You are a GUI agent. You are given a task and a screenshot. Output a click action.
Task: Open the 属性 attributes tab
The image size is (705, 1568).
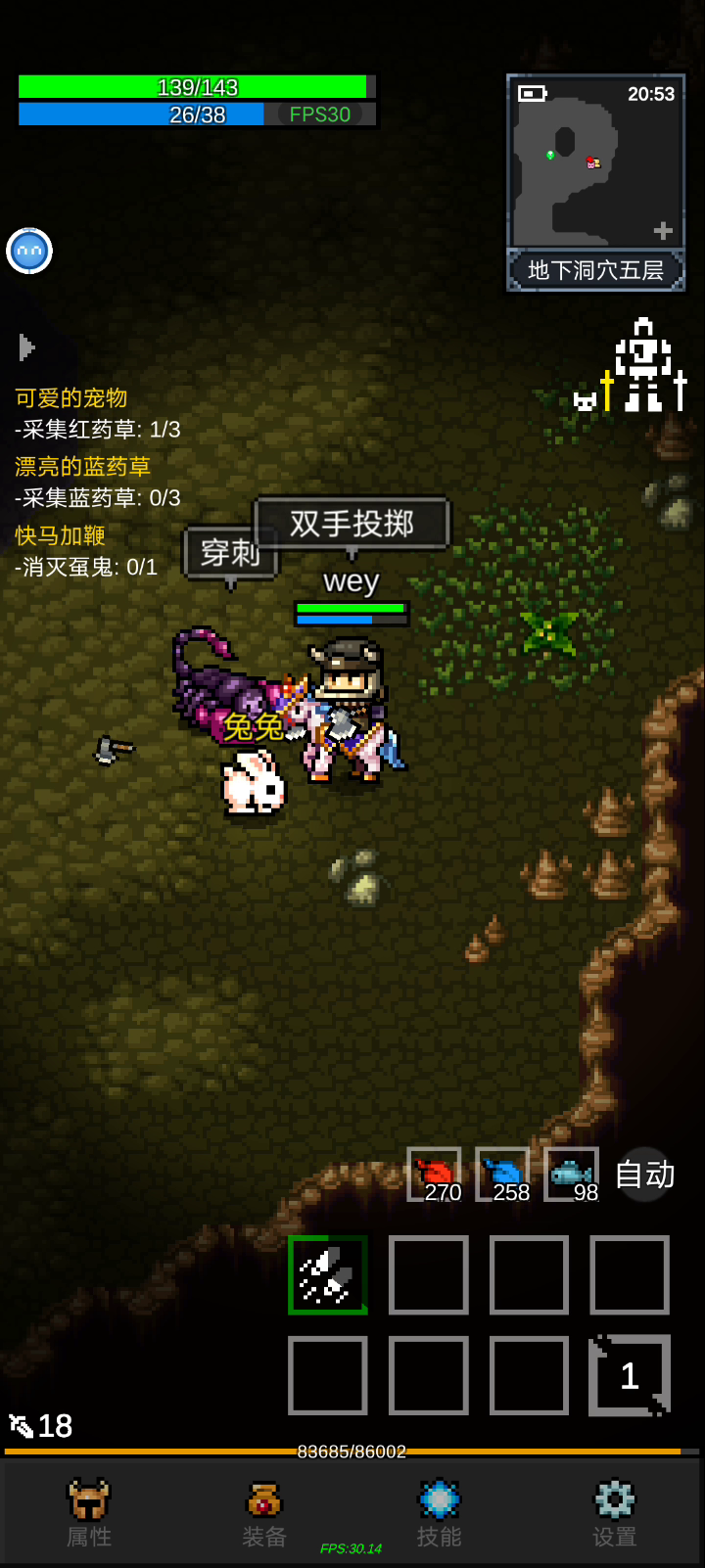pos(88,1513)
